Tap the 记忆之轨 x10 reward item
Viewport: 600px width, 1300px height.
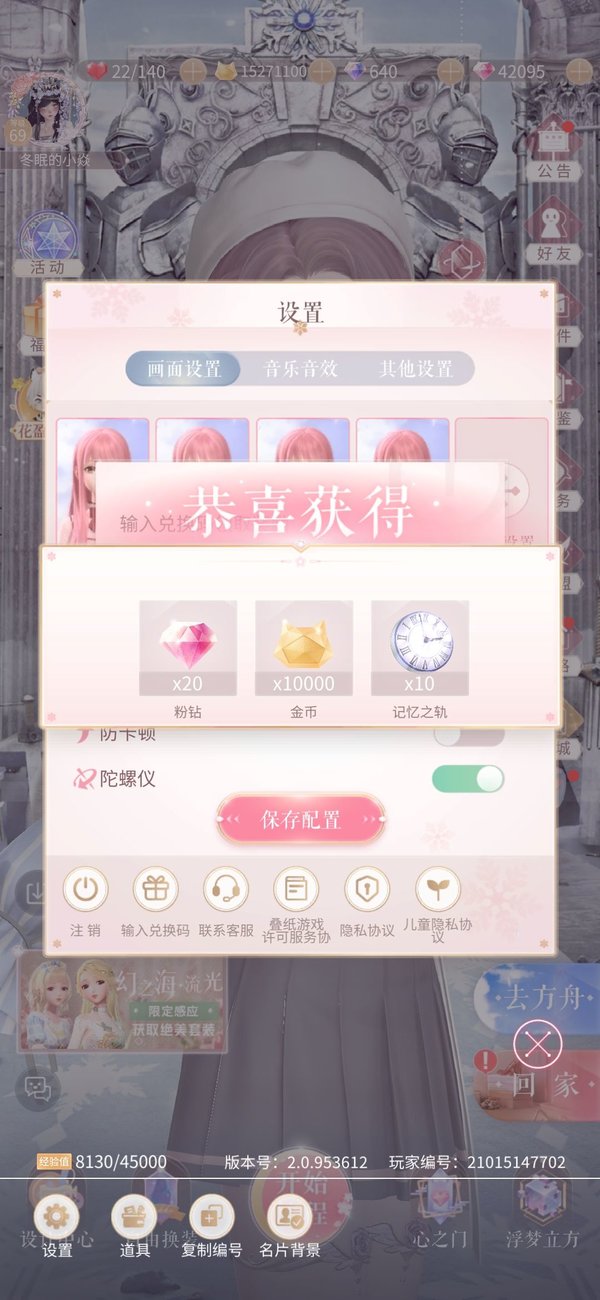point(420,646)
